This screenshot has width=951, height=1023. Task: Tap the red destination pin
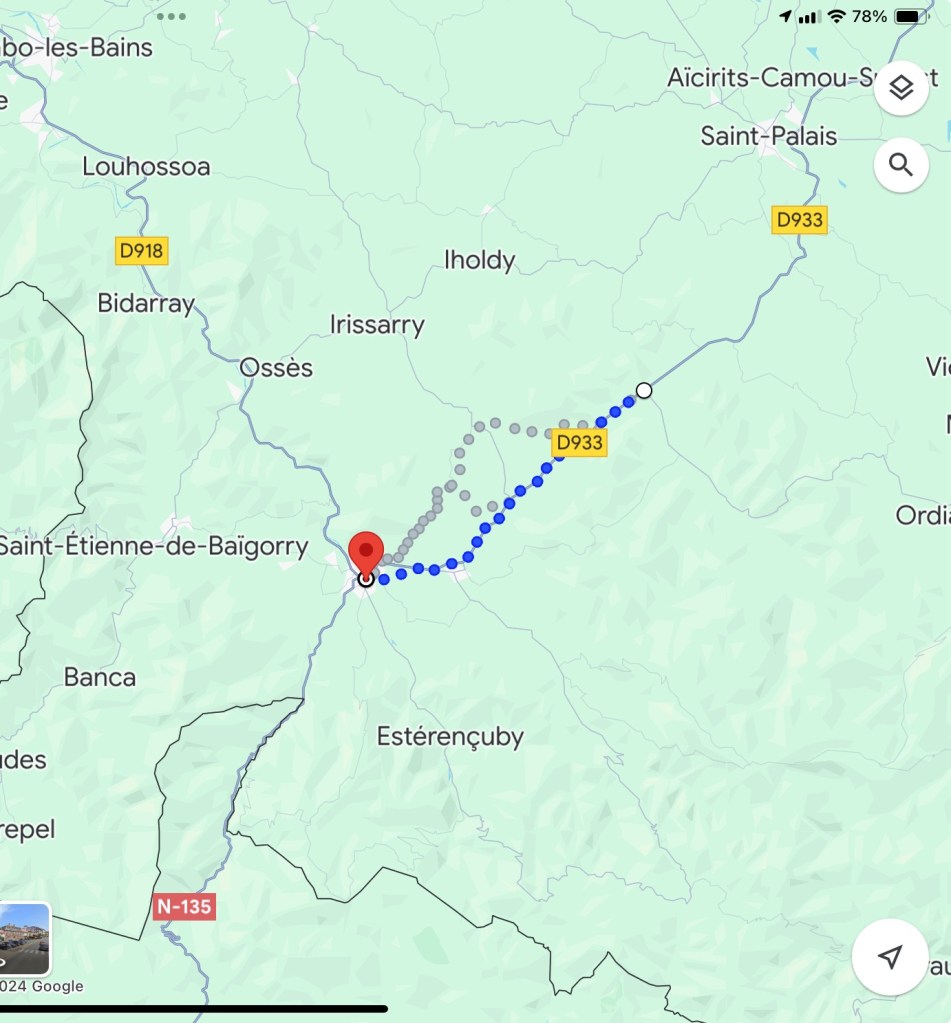pos(366,553)
